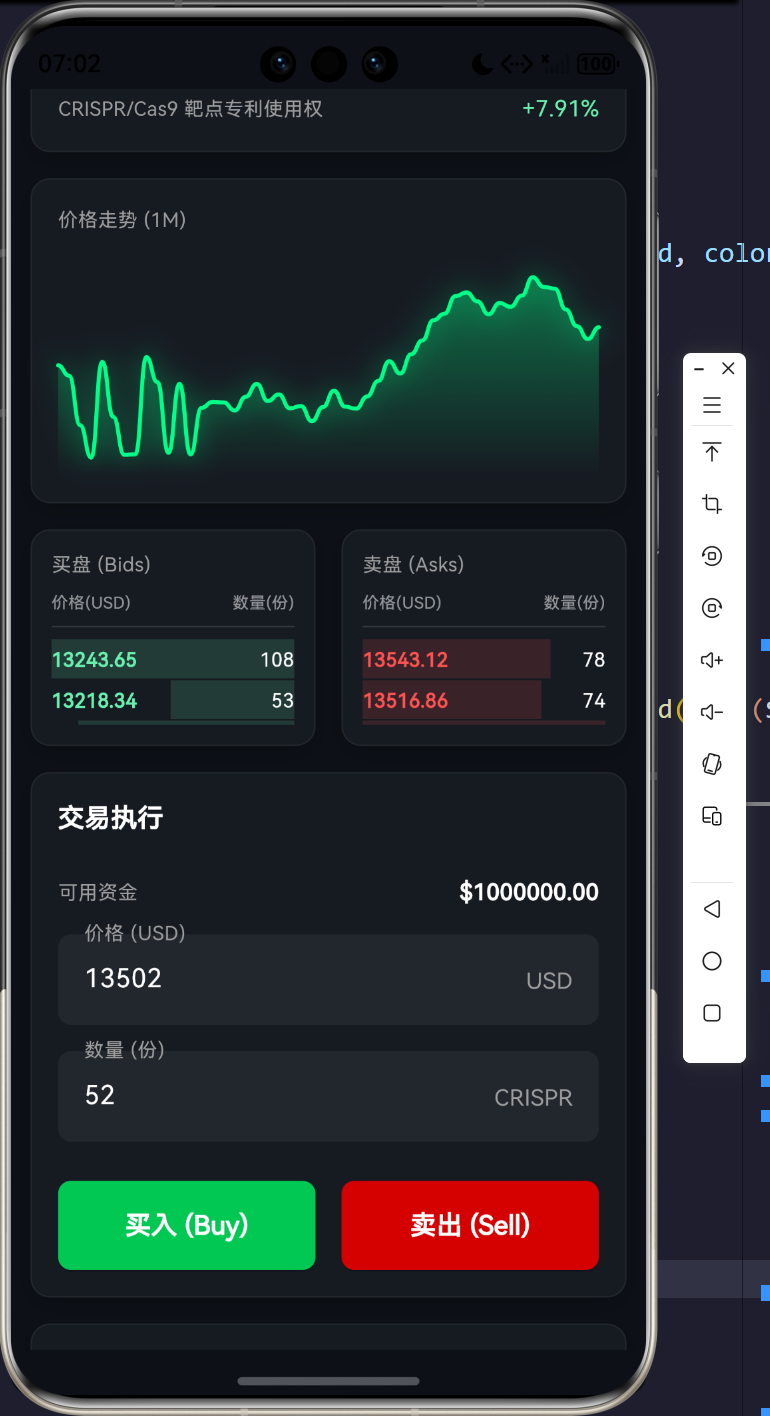The image size is (770, 1416).
Task: Increase the device volume
Action: 711,659
